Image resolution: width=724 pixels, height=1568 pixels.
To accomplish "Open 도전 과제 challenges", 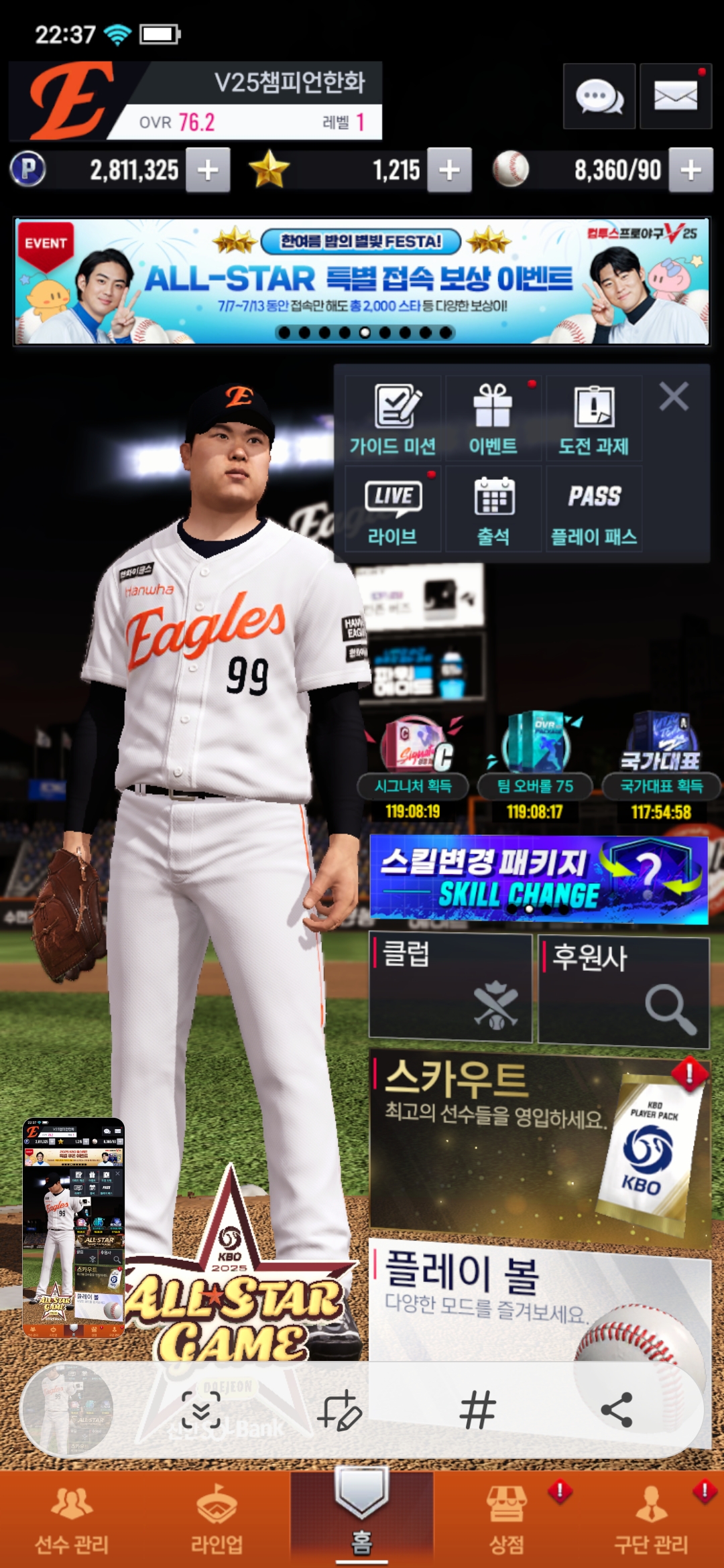I will tap(594, 418).
